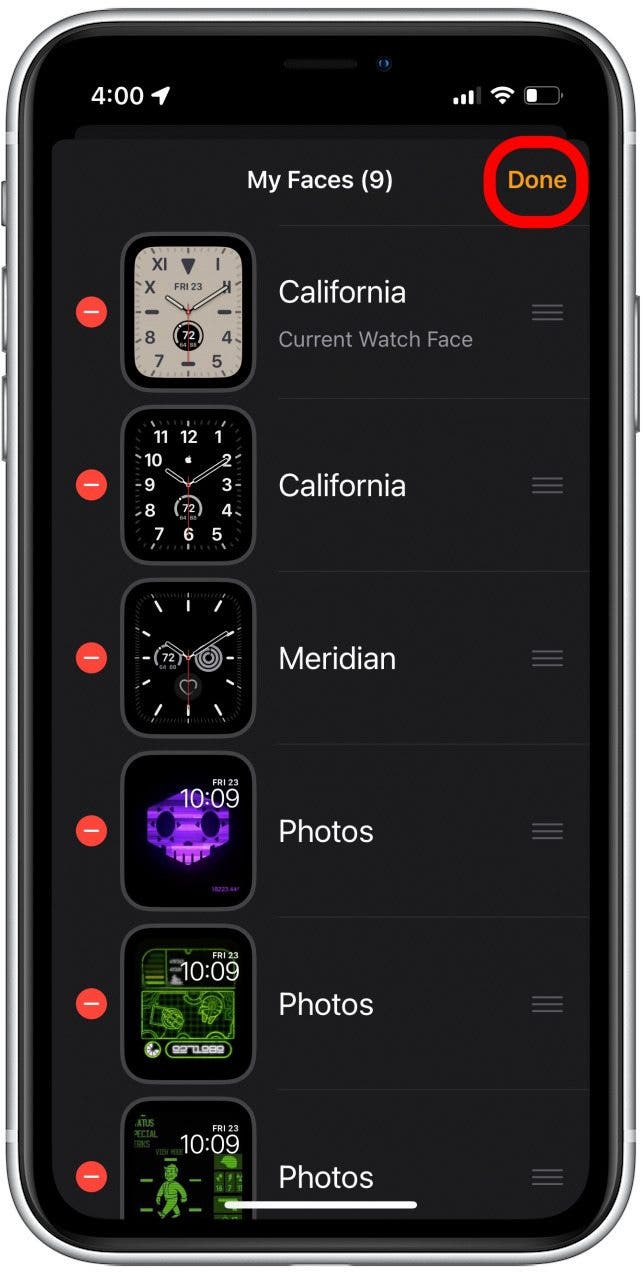642x1274 pixels.
Task: Tap Done to finish editing faces
Action: [x=536, y=180]
